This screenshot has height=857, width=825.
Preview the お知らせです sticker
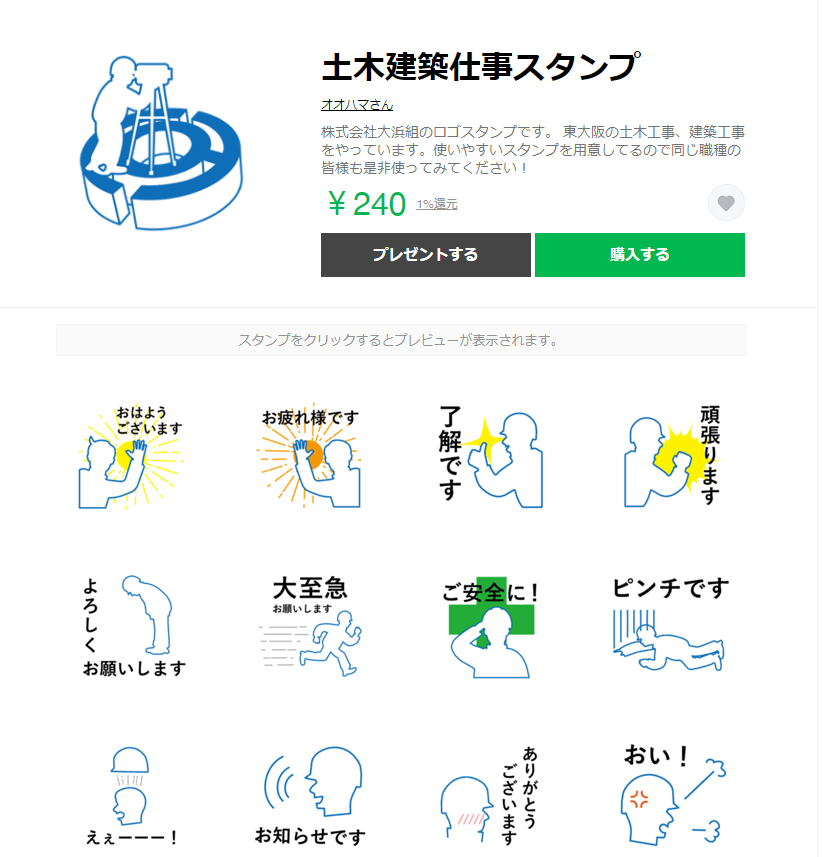(x=310, y=795)
